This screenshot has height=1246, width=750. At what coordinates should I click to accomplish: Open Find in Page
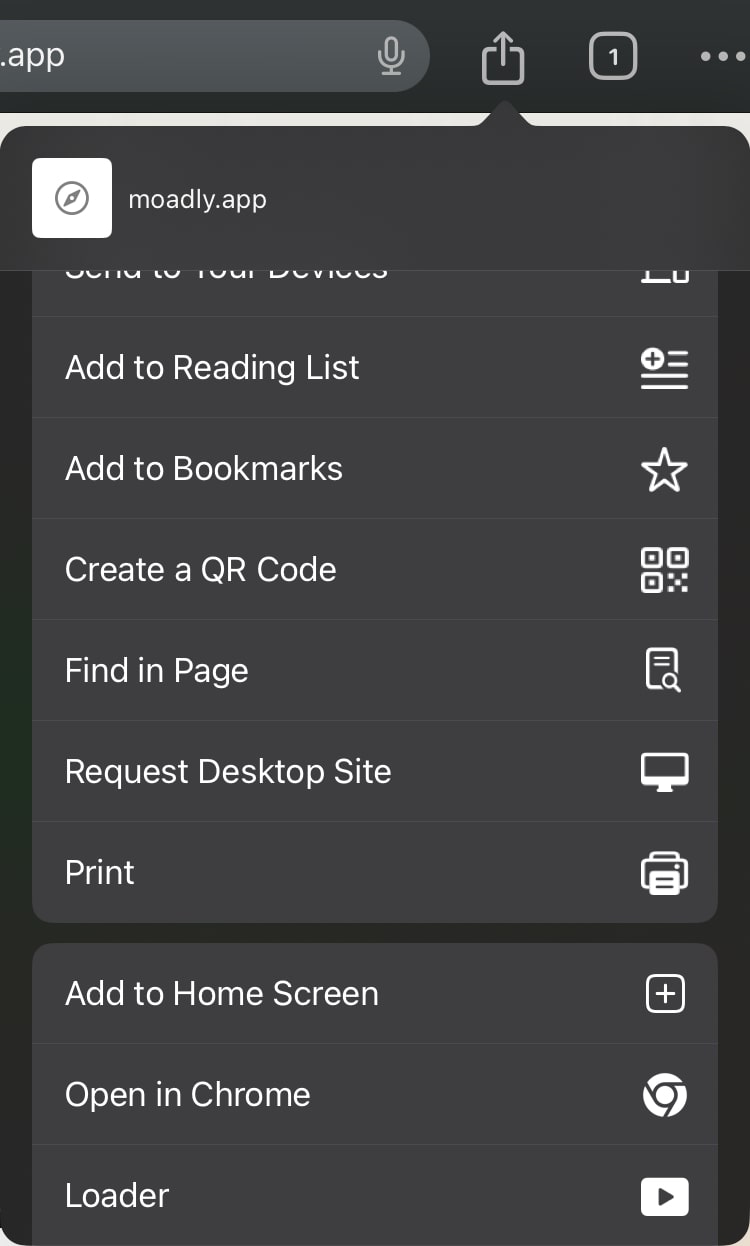click(375, 671)
